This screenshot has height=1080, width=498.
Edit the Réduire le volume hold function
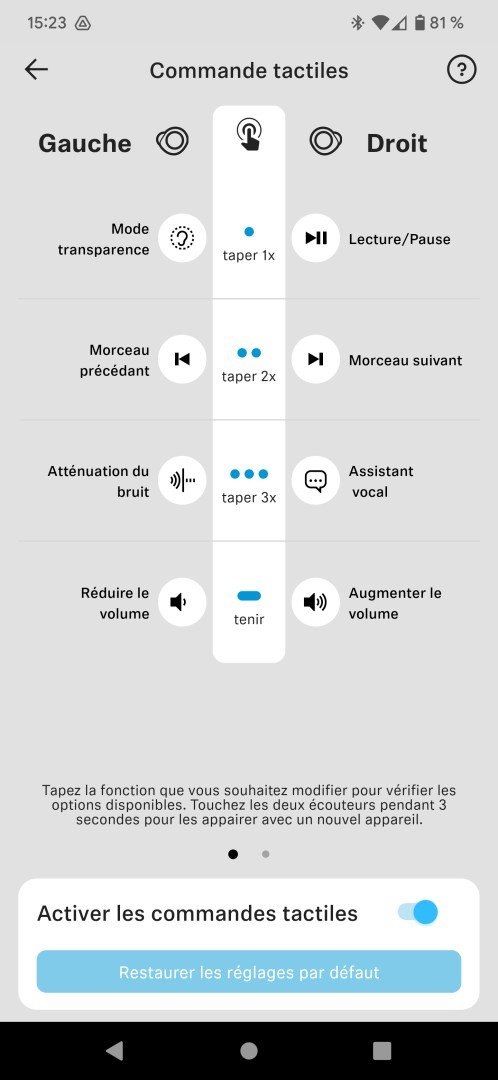click(x=182, y=602)
